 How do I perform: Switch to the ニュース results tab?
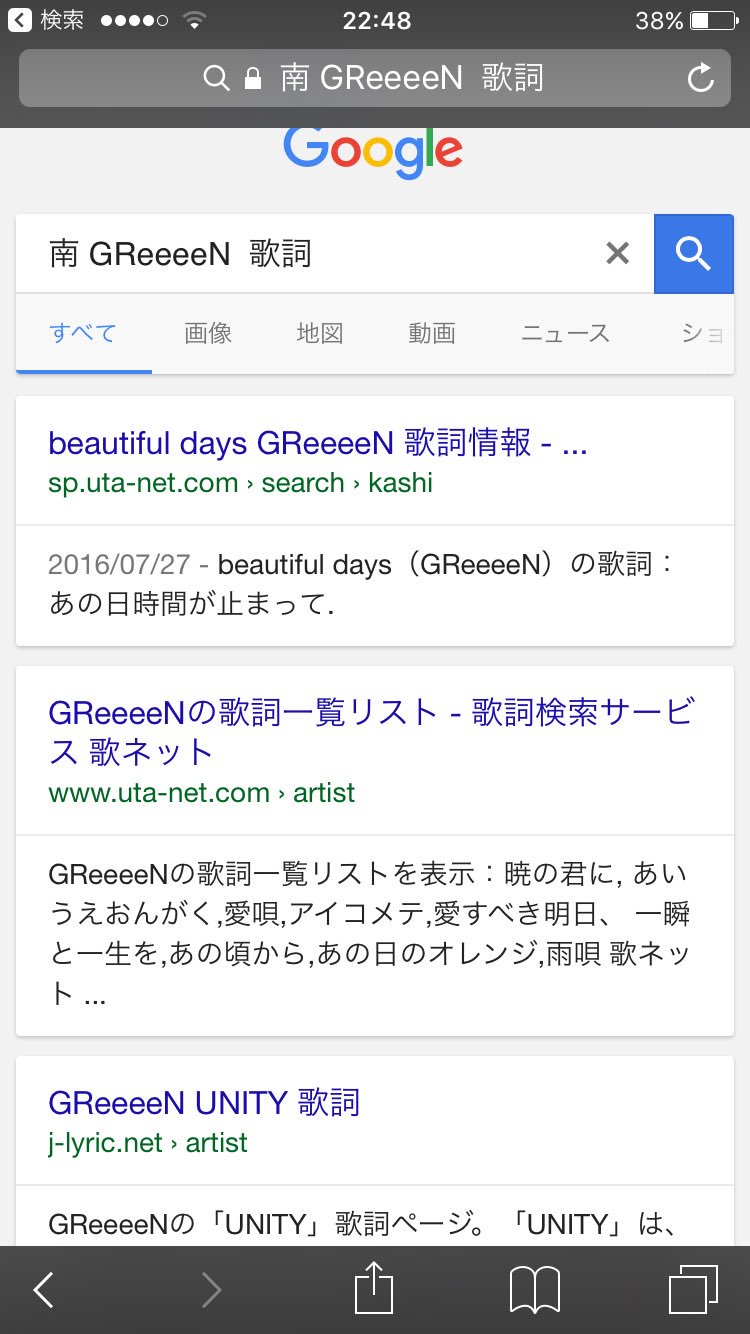565,333
